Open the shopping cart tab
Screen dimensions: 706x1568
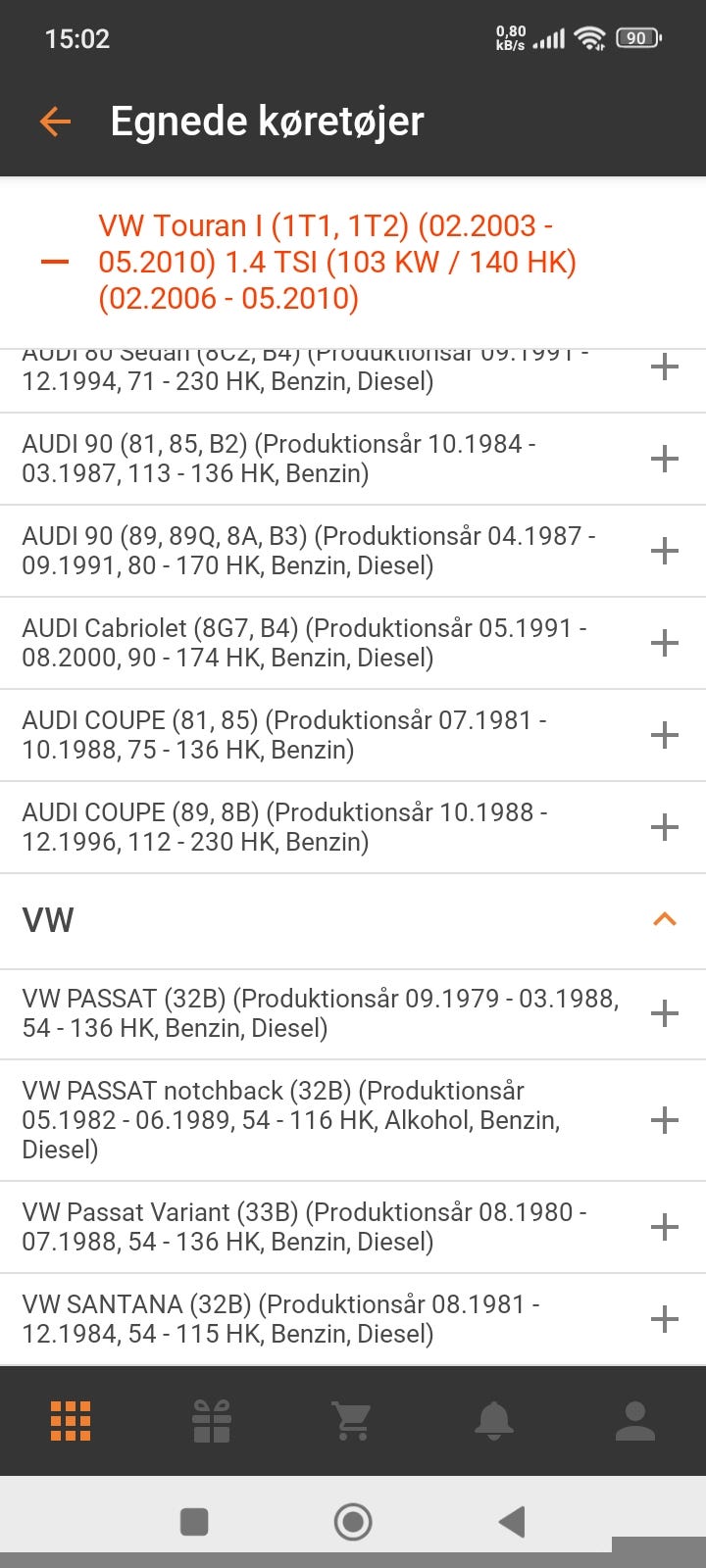point(352,1421)
